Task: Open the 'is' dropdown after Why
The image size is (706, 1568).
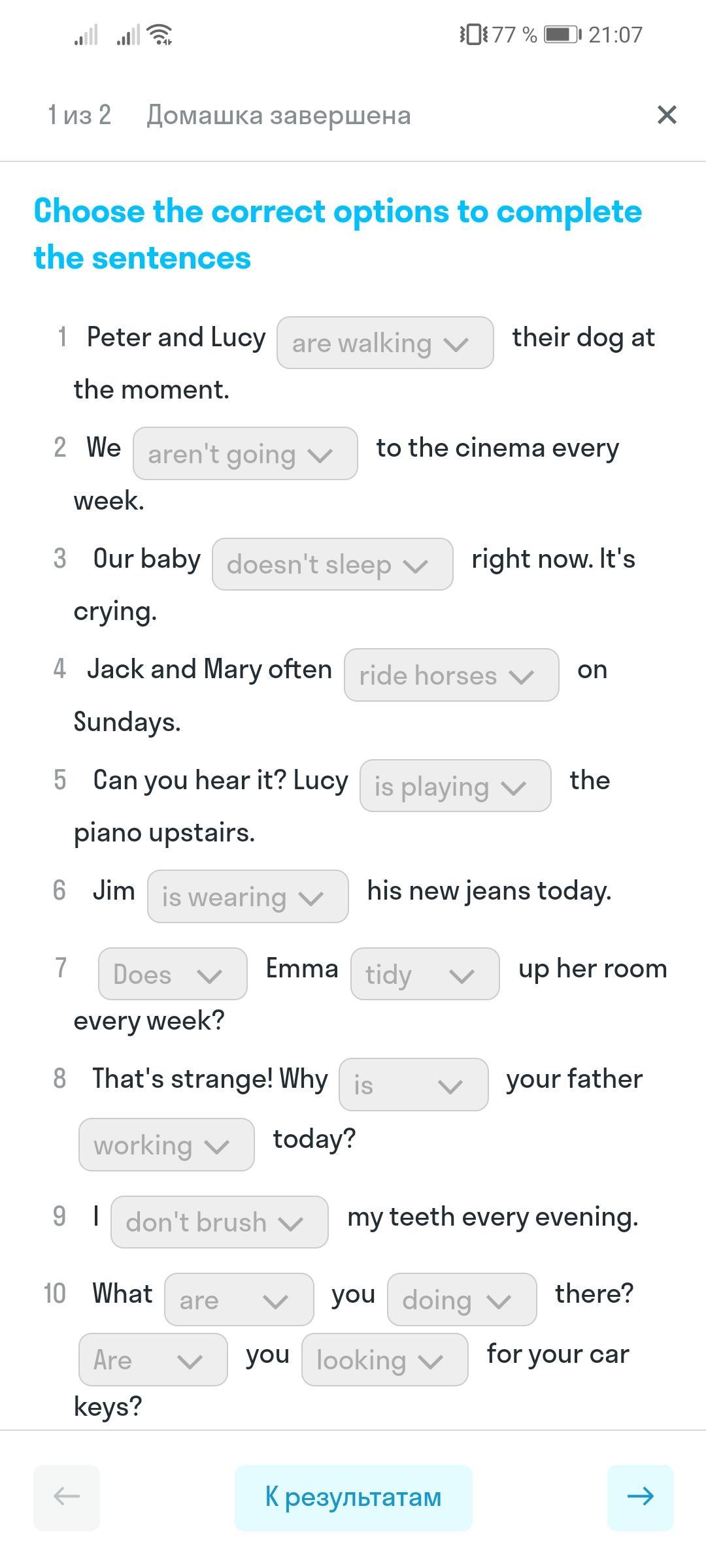Action: pos(413,1085)
